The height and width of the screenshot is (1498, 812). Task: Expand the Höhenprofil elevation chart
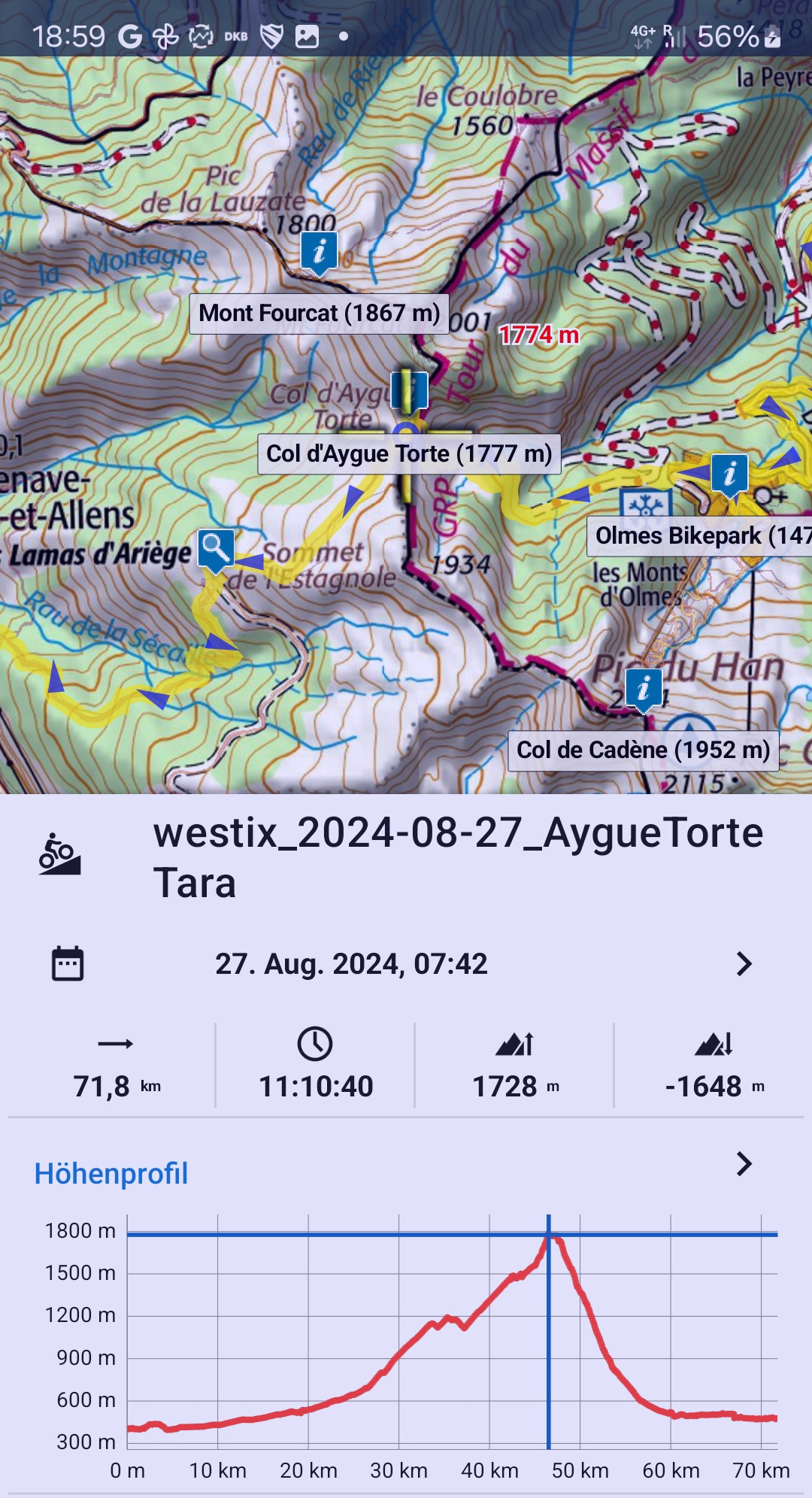(x=744, y=1164)
